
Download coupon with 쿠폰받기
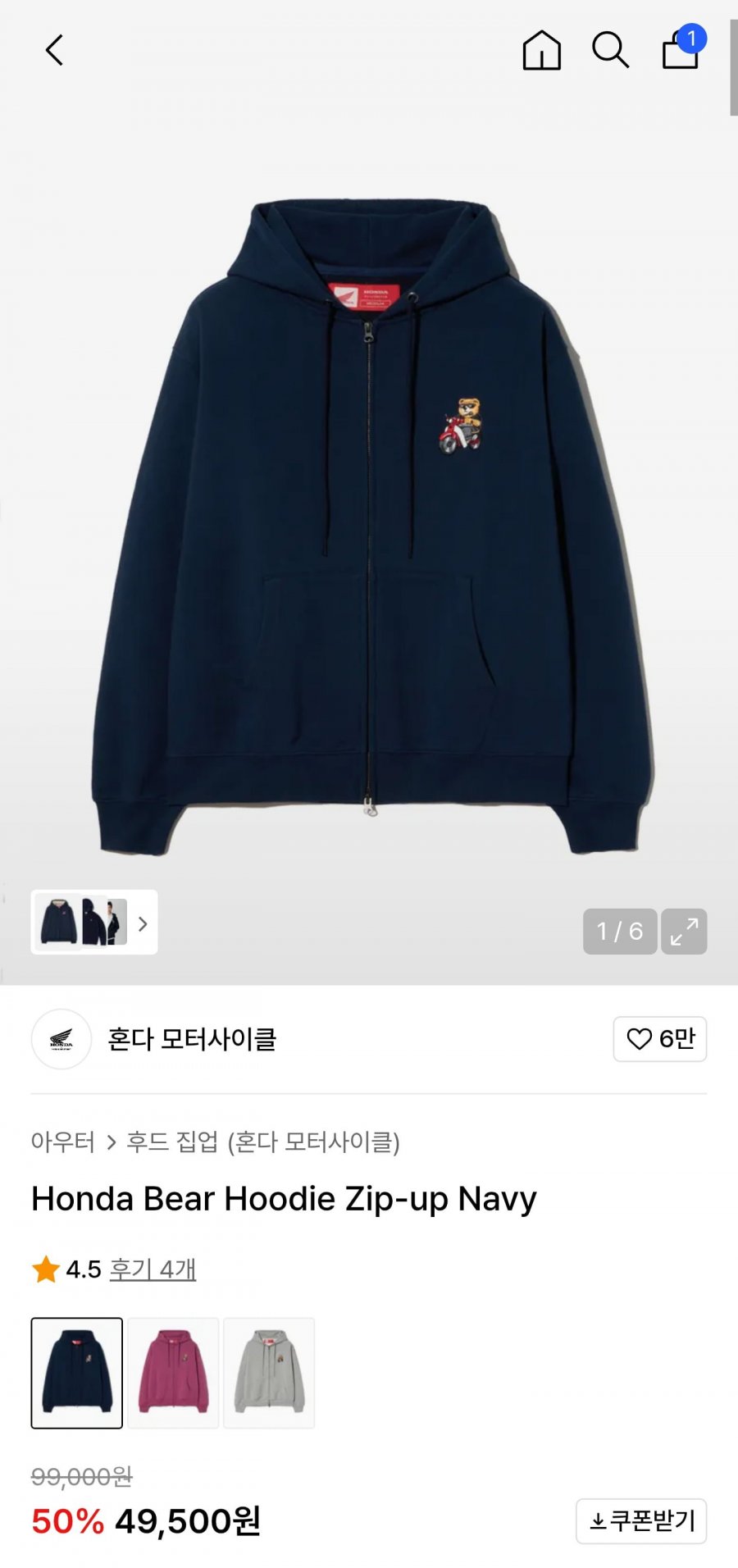(641, 1521)
